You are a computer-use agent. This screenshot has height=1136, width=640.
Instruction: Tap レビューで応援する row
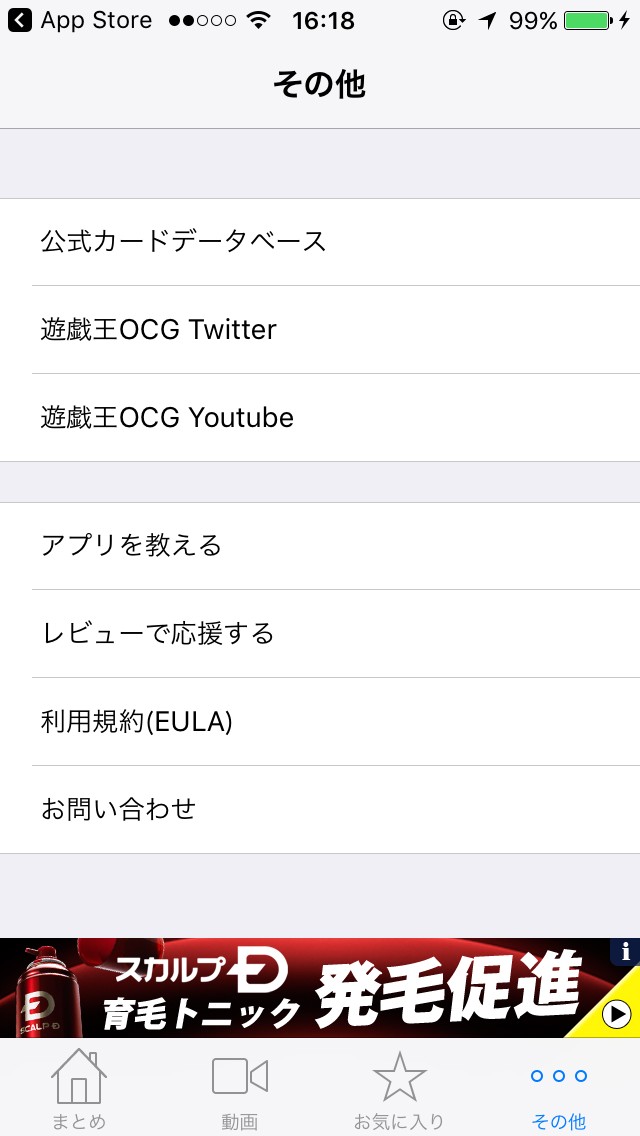click(320, 634)
